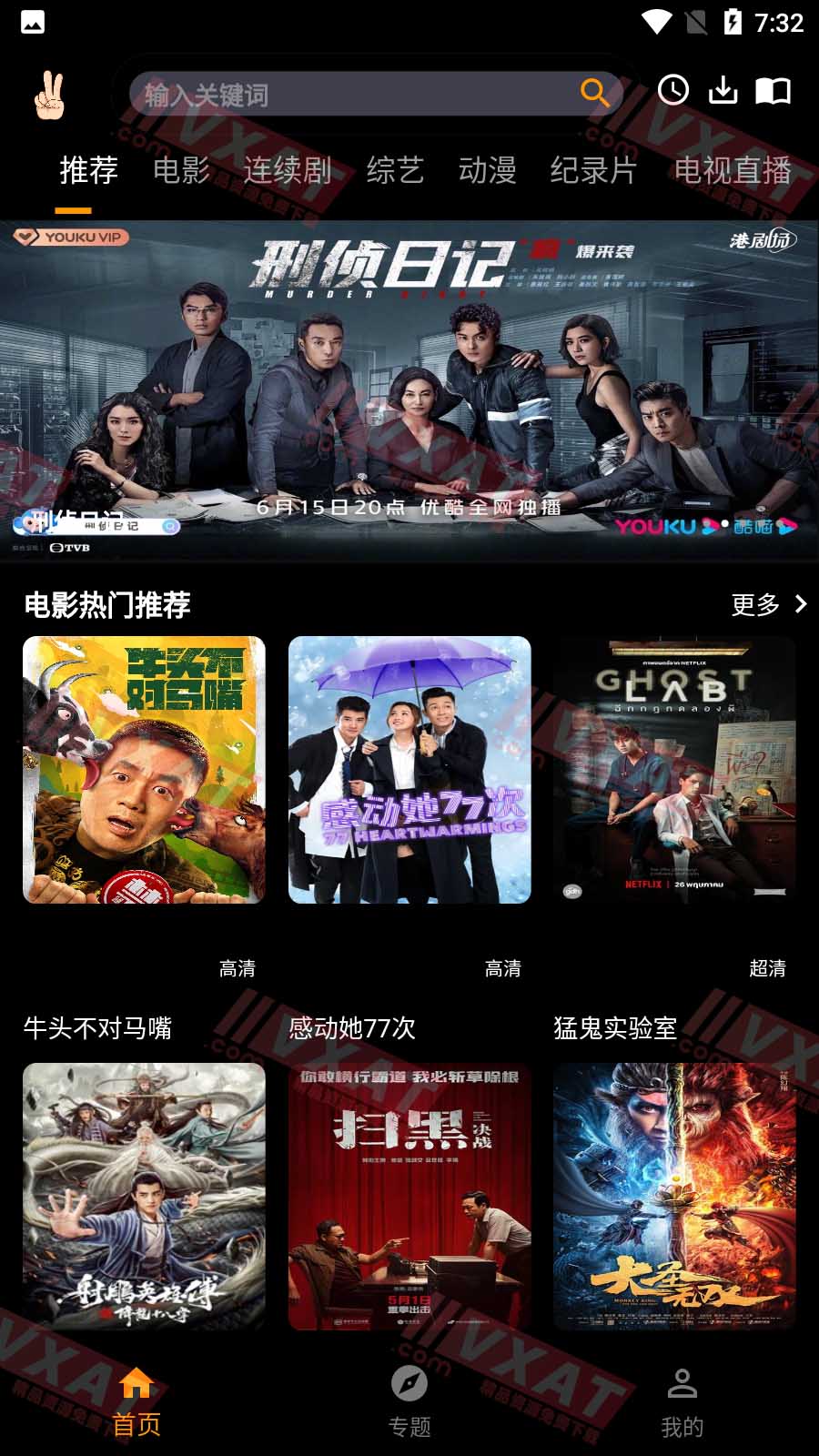Image resolution: width=819 pixels, height=1456 pixels.
Task: Switch to the 电影 tab
Action: (x=181, y=170)
